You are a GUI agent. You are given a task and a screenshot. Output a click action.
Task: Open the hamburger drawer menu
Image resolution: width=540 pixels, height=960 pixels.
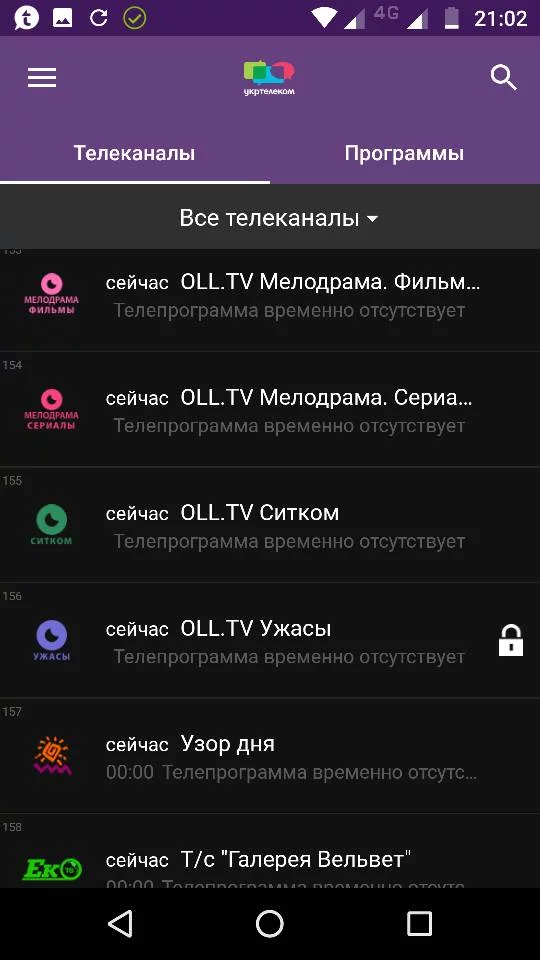42,78
